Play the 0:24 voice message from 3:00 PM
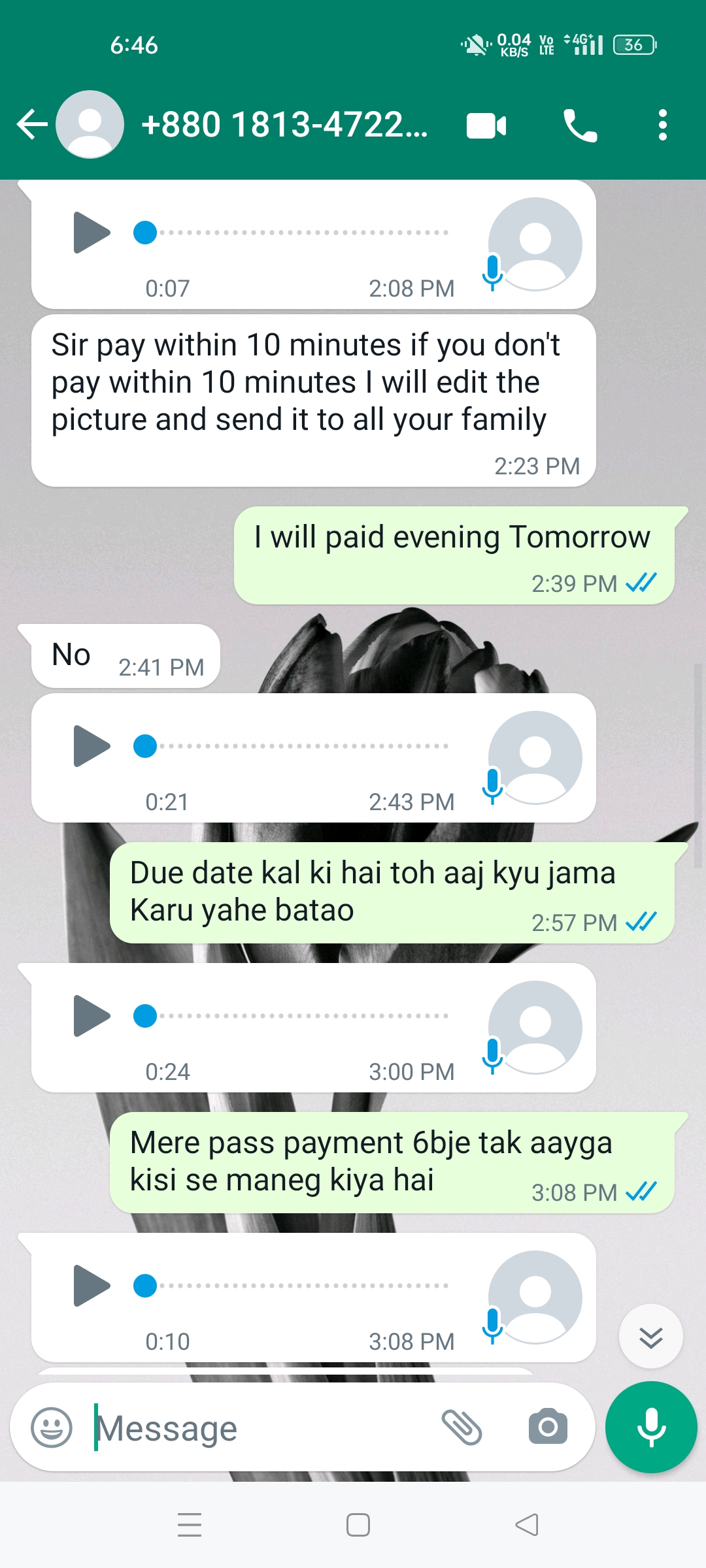706x1568 pixels. (x=92, y=1016)
